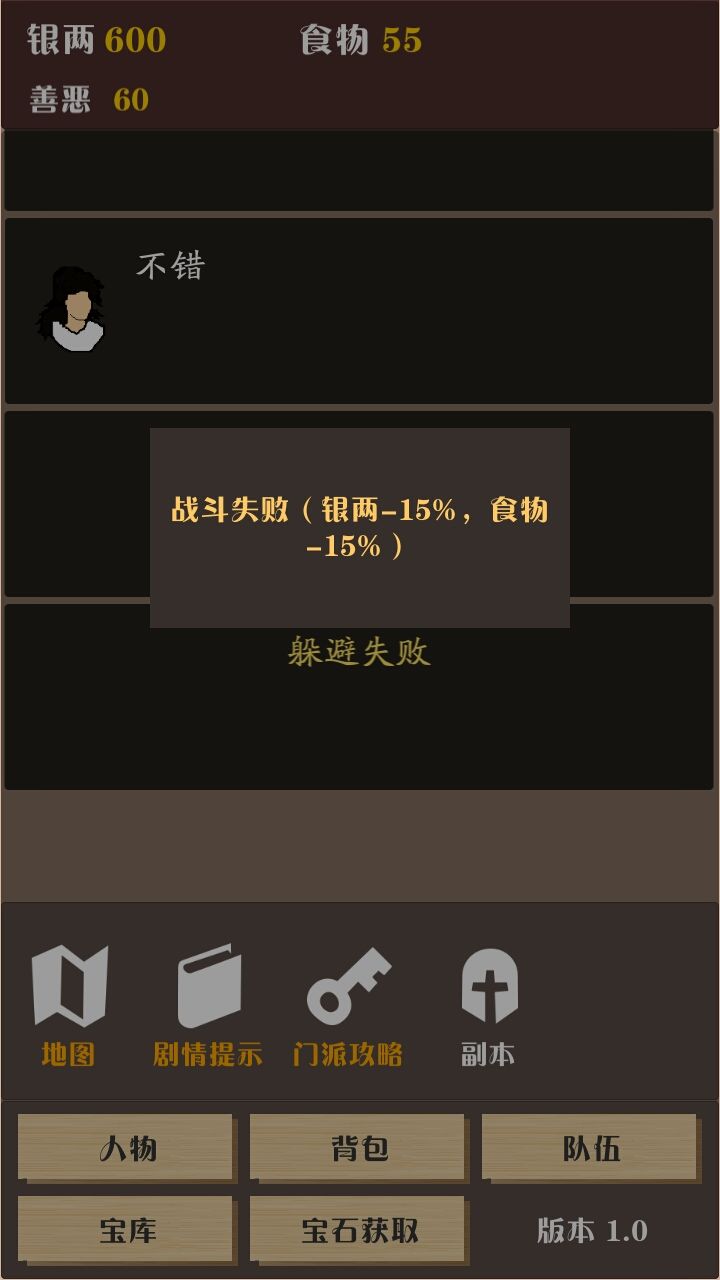Select the 躲避失败 option row
The width and height of the screenshot is (720, 1280).
[360, 697]
